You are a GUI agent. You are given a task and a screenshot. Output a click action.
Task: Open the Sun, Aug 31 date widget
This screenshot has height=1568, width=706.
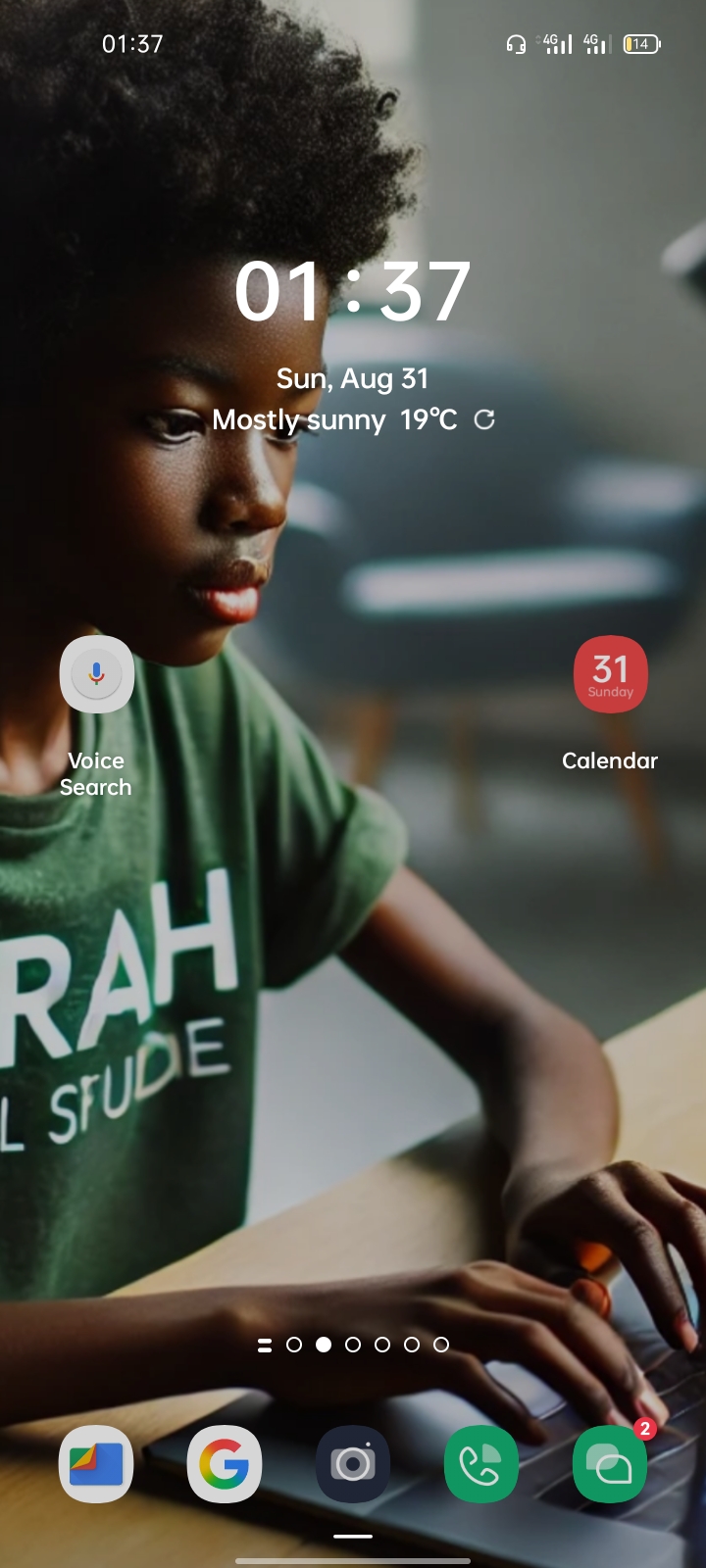coord(353,378)
